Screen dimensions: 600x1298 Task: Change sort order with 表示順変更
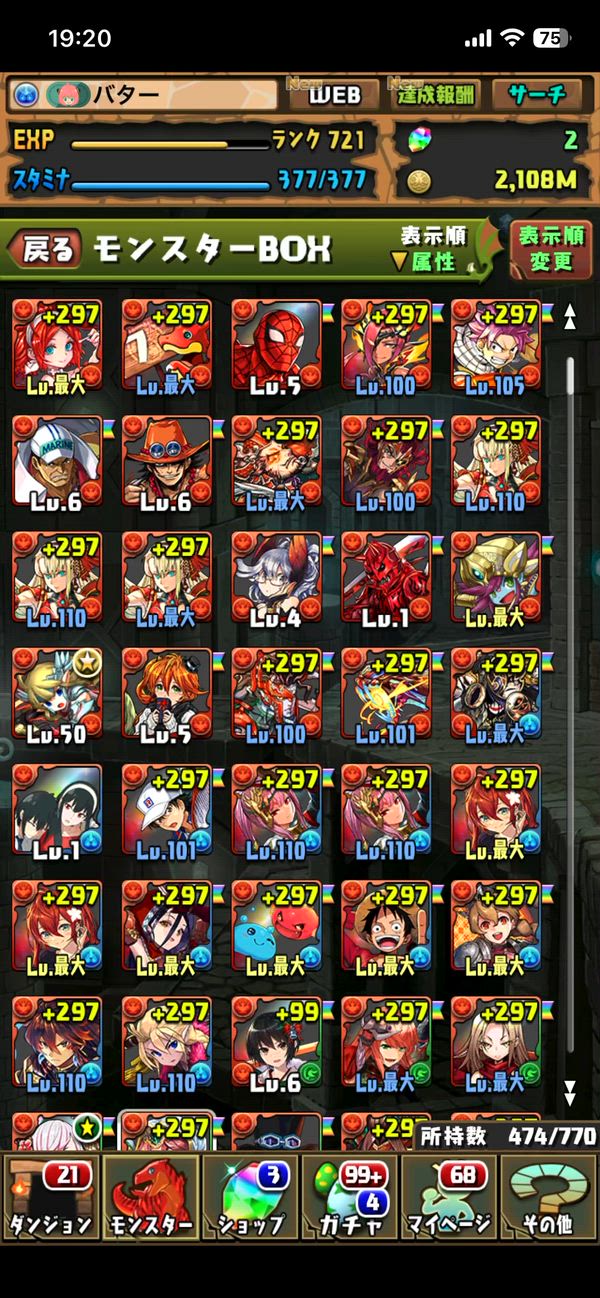coord(551,249)
